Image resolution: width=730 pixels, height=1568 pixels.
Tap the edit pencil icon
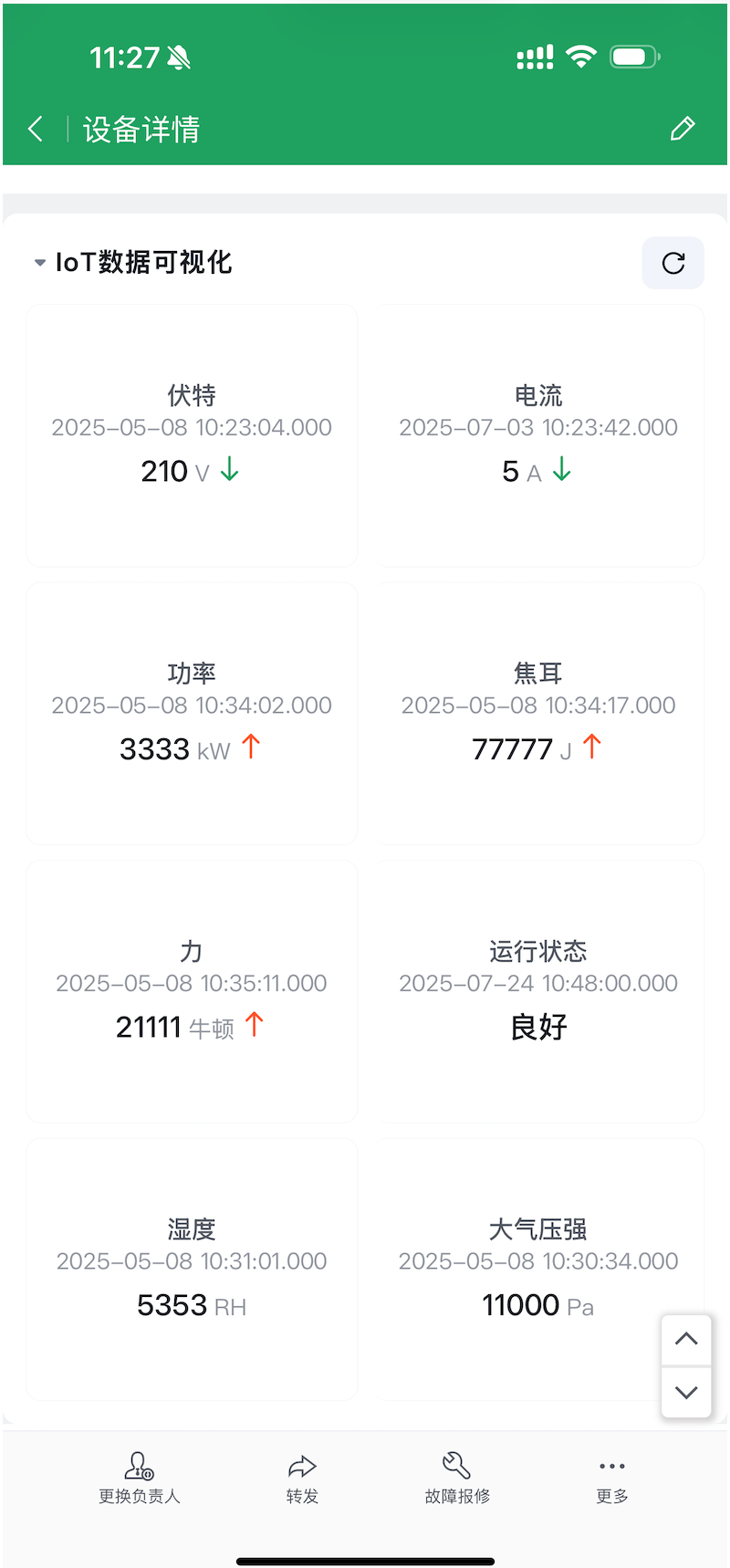pyautogui.click(x=682, y=129)
